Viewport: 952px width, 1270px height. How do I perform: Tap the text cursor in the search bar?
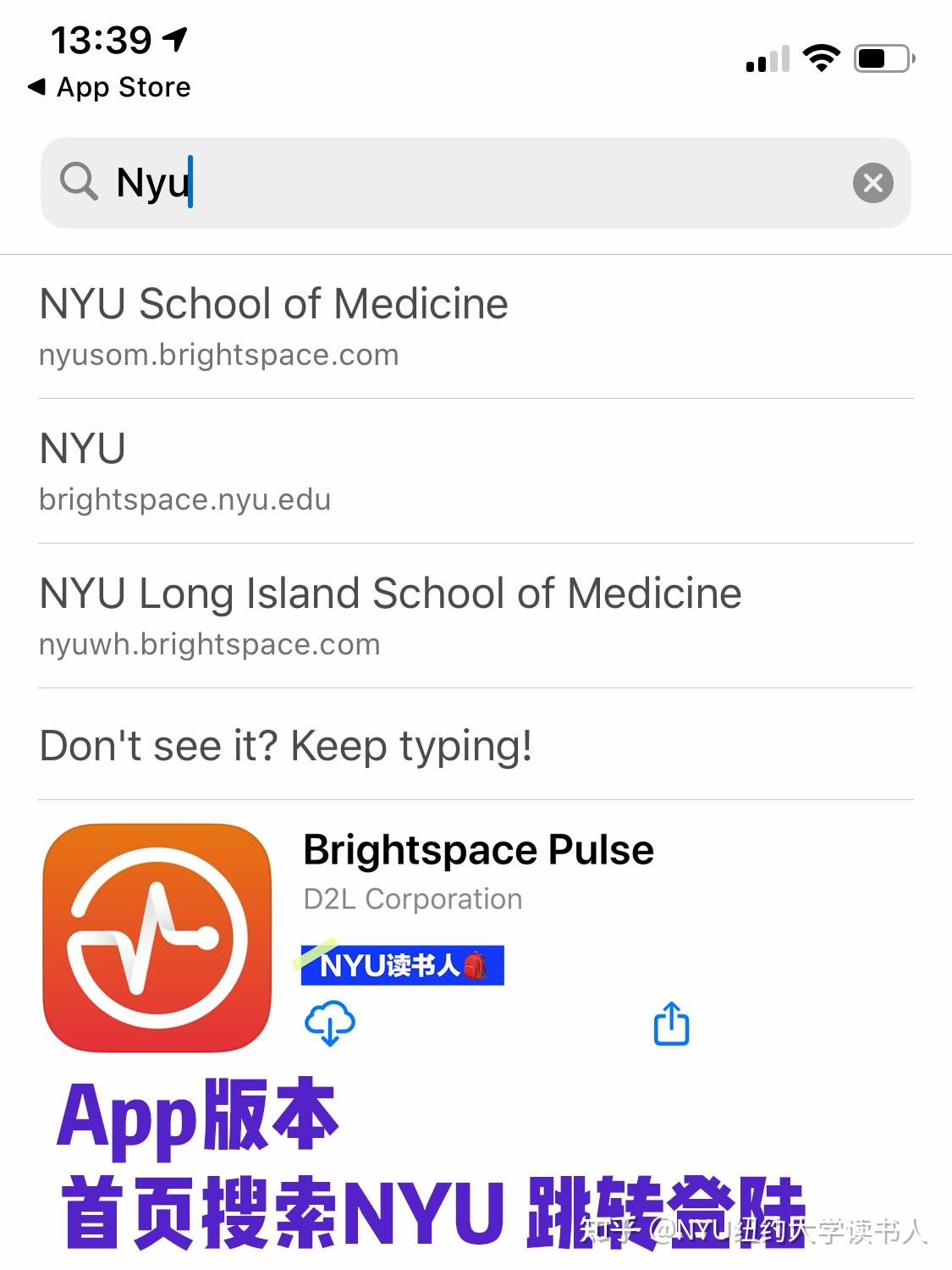(193, 182)
